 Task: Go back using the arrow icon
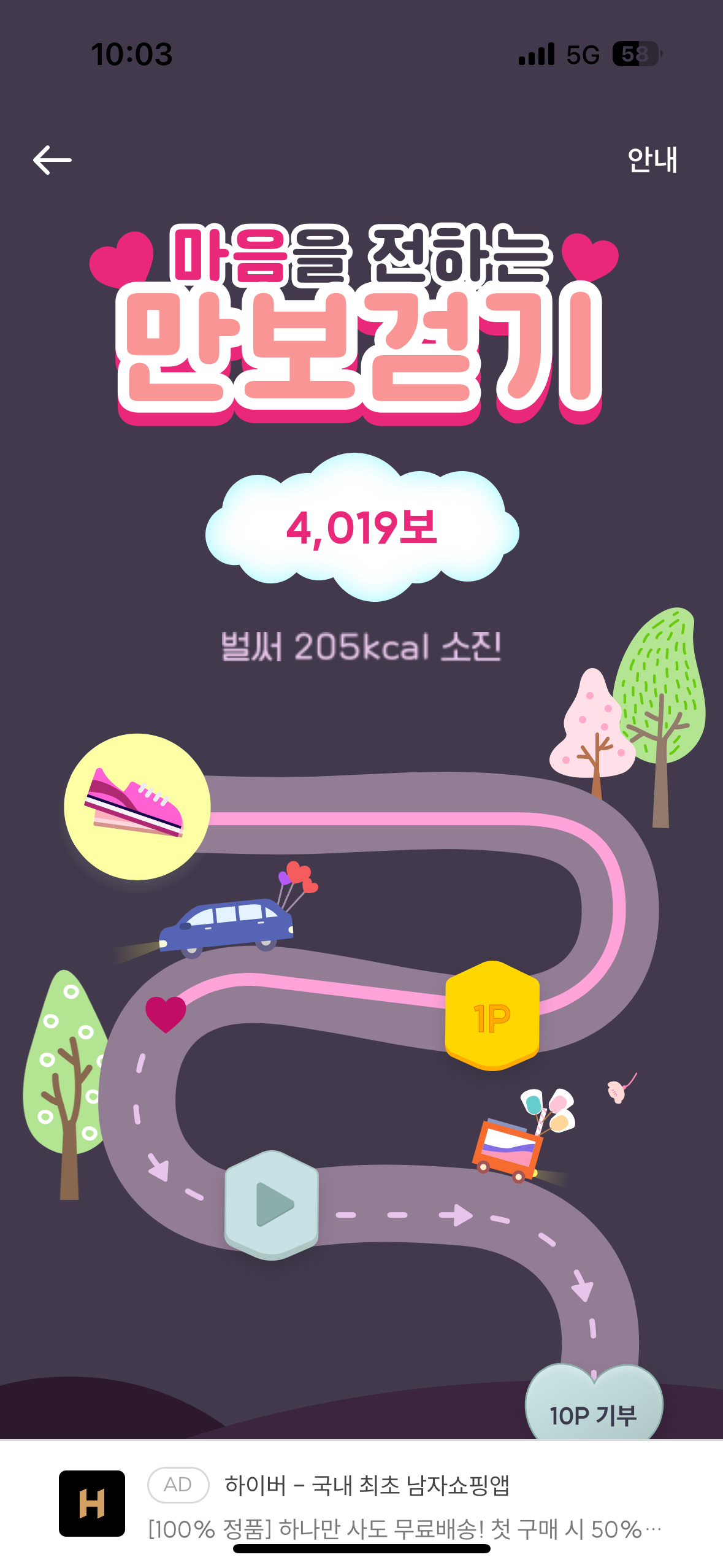tap(52, 160)
